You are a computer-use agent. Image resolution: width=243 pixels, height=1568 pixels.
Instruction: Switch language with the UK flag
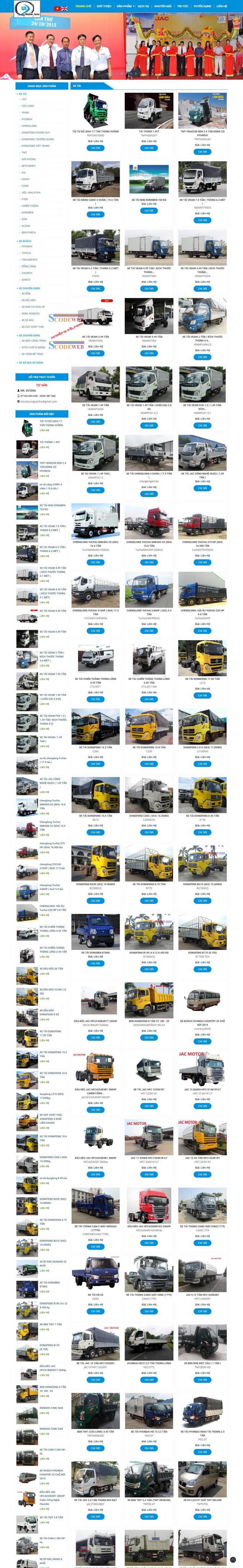tap(65, 9)
